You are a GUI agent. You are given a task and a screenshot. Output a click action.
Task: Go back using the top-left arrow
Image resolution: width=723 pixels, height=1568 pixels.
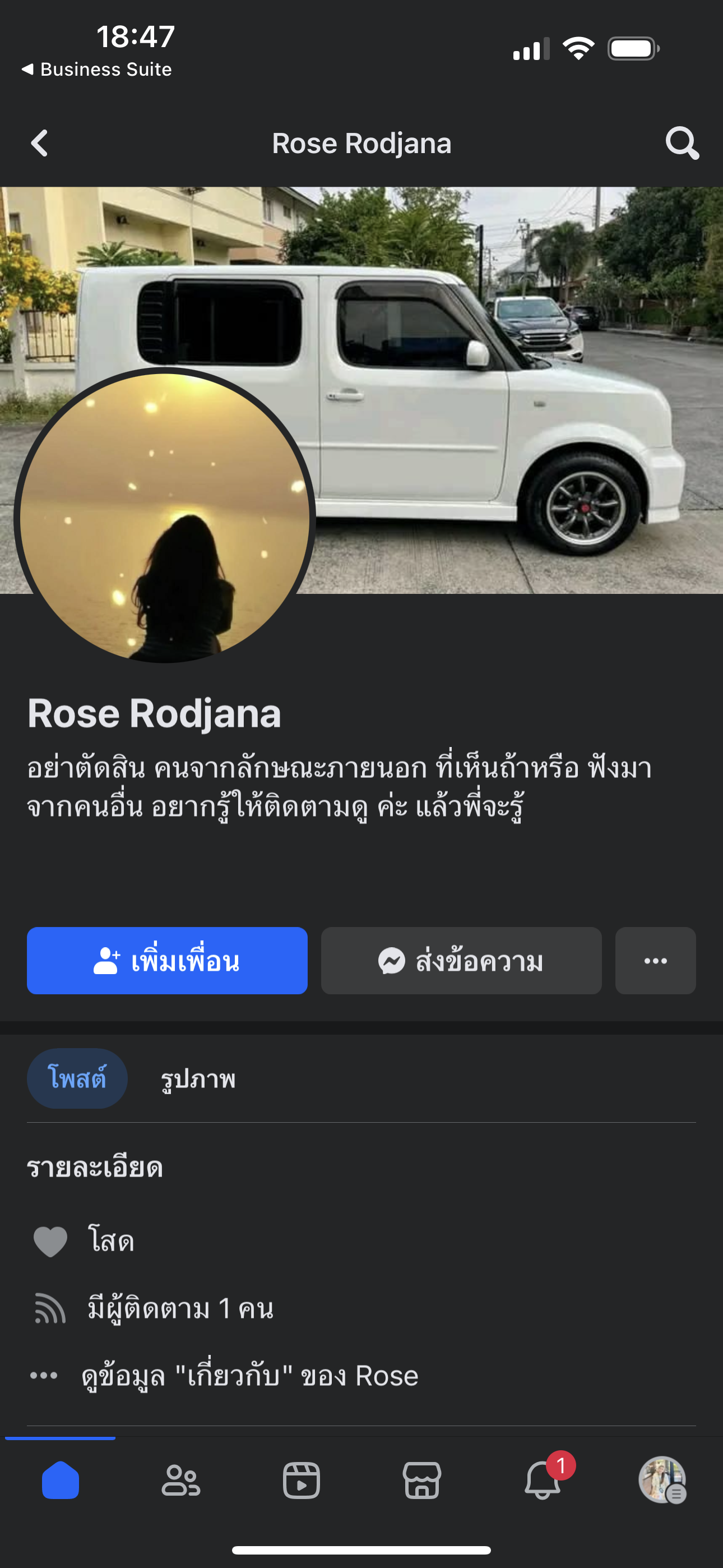coord(40,144)
